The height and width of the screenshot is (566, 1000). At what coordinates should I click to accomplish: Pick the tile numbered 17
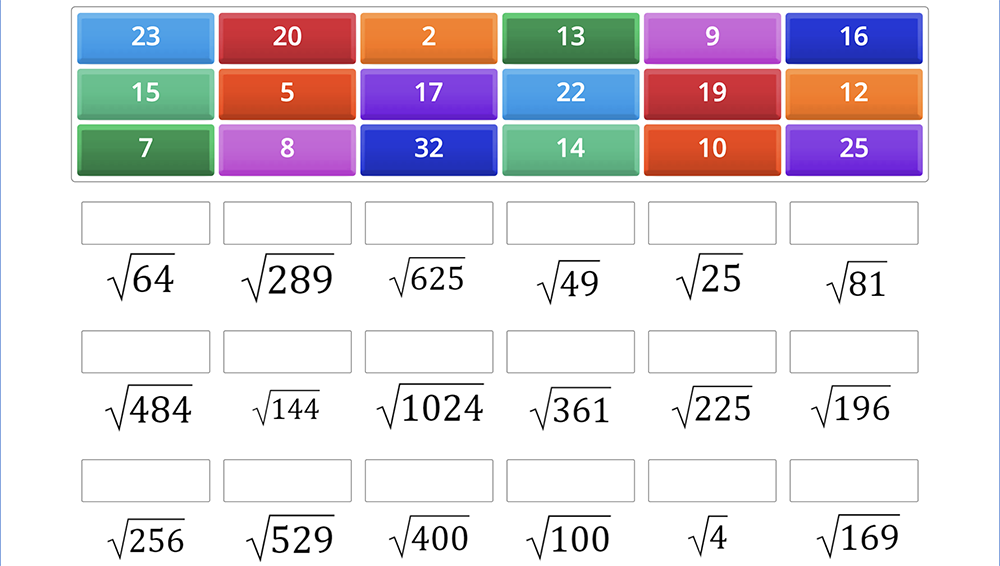coord(429,94)
